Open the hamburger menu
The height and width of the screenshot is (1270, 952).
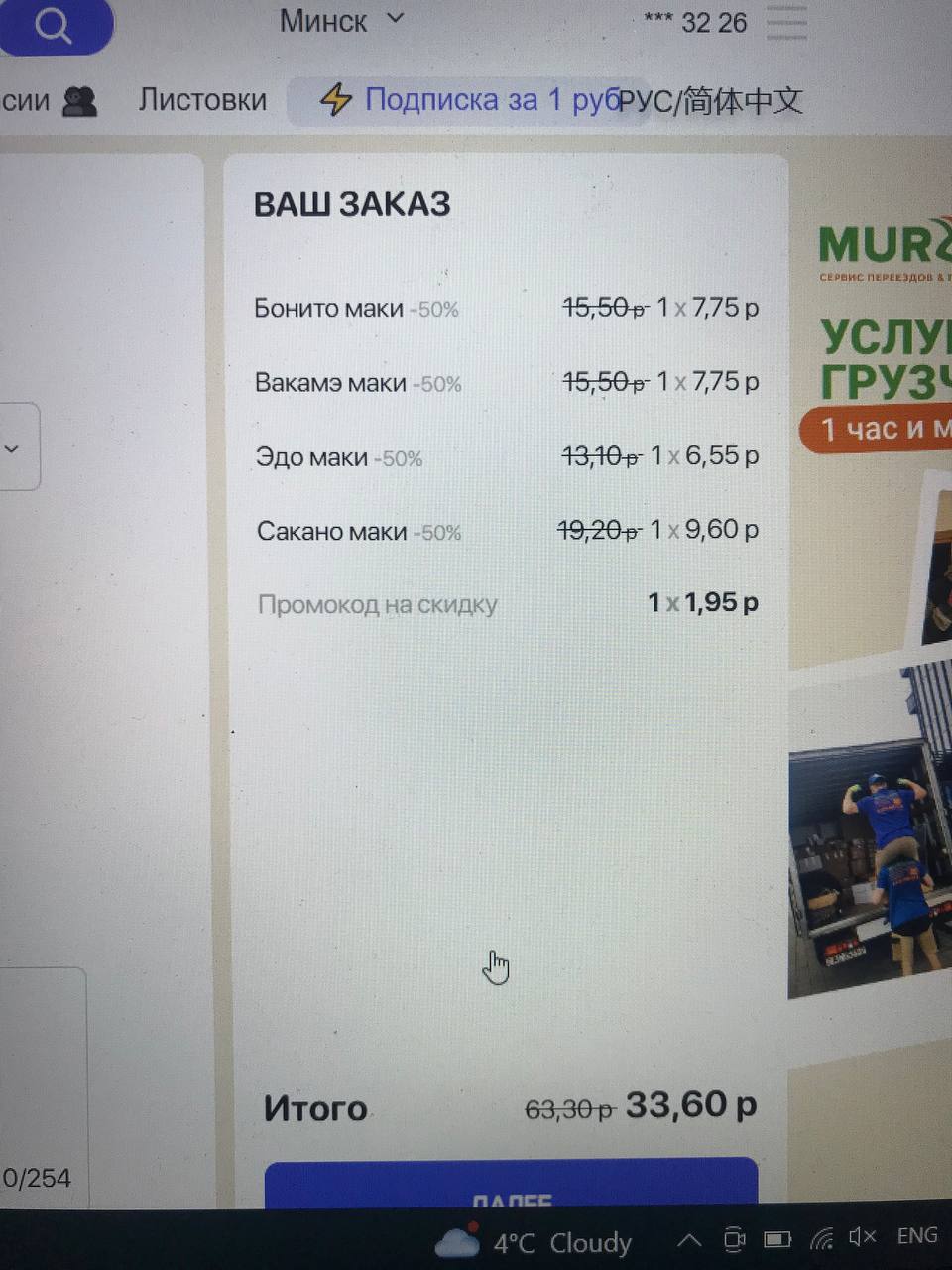[786, 22]
